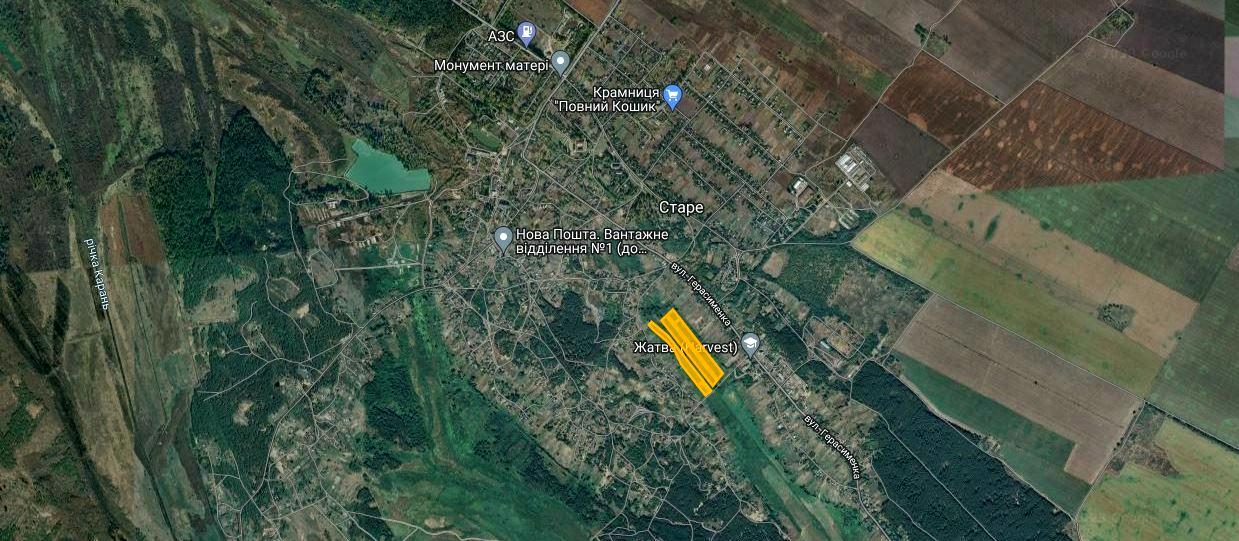The width and height of the screenshot is (1239, 541).
Task: Open the Крамниця "Повний Кошик" shop marker
Action: click(672, 95)
